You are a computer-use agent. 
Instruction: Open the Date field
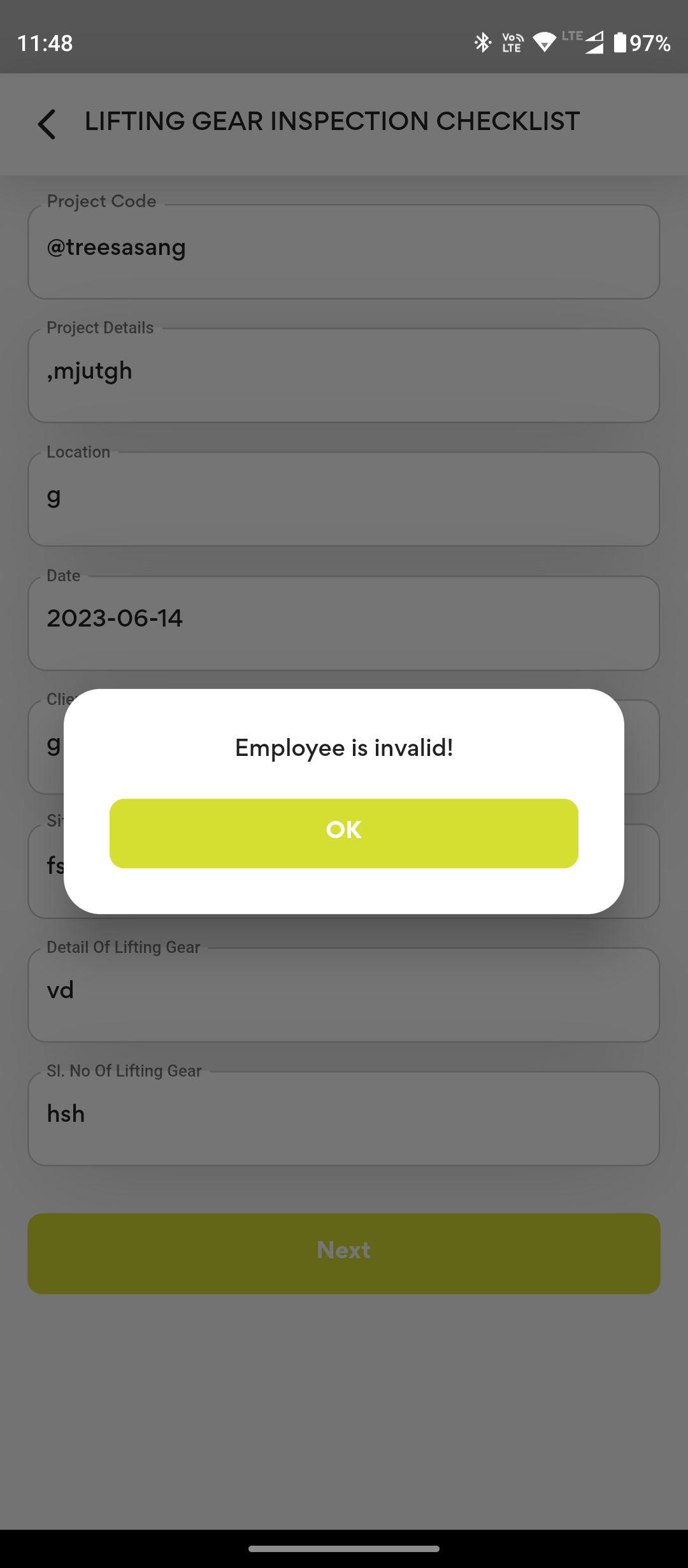[343, 623]
